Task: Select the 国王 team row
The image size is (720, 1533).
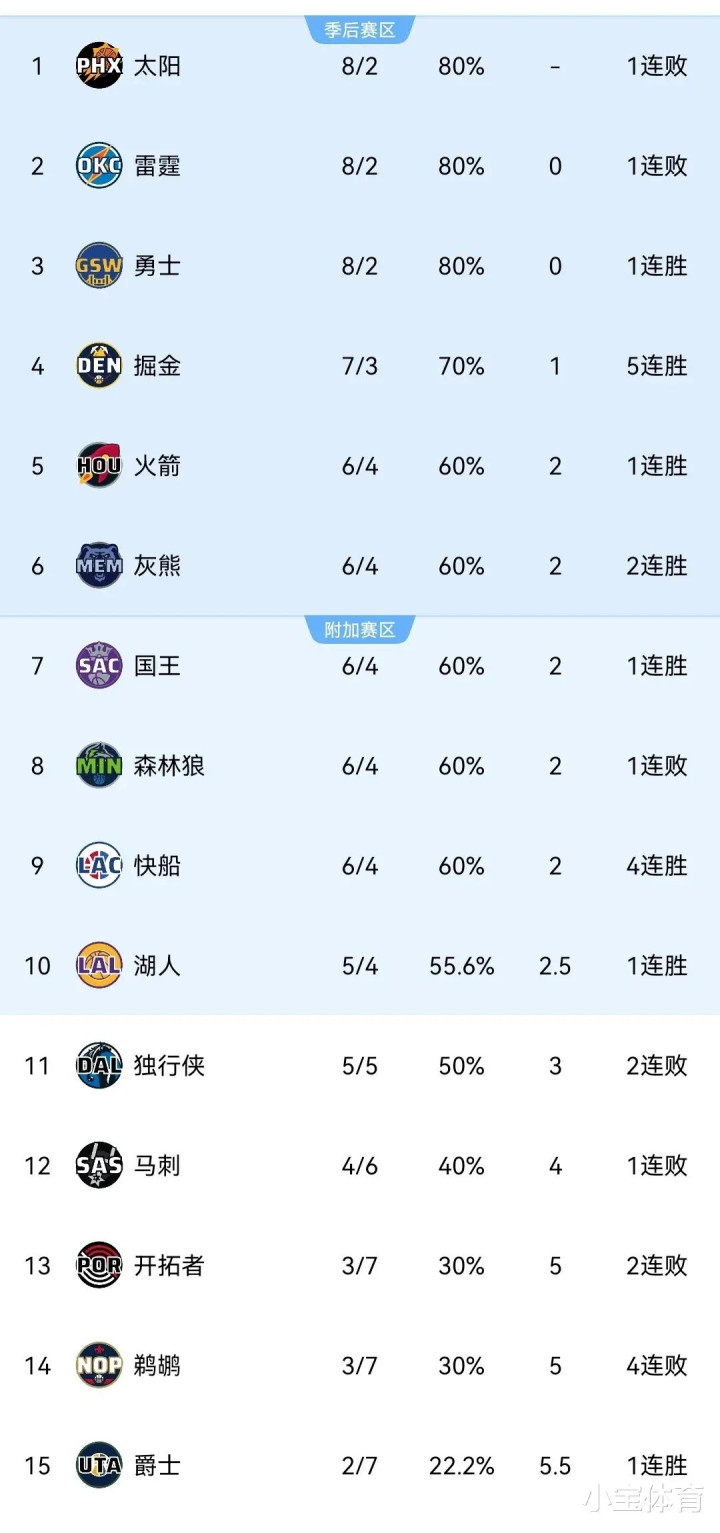Action: pos(360,666)
